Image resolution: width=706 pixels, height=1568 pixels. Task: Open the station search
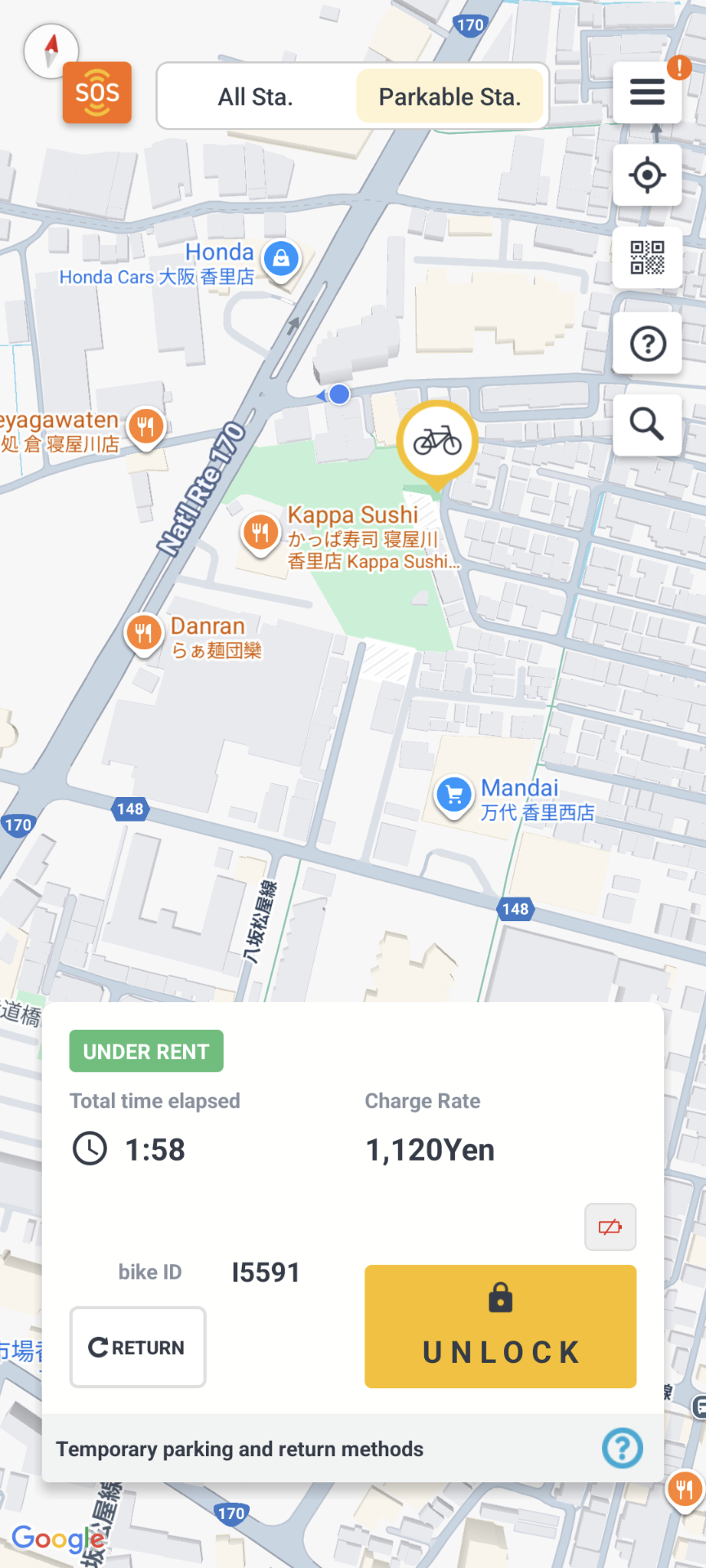point(647,425)
